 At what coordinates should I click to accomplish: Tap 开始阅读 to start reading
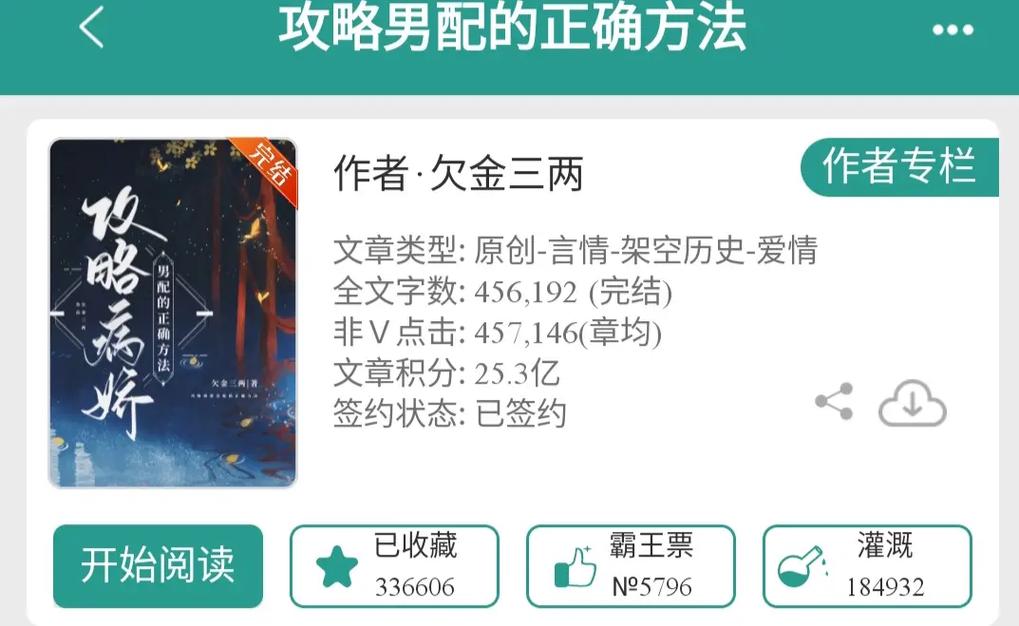(158, 566)
